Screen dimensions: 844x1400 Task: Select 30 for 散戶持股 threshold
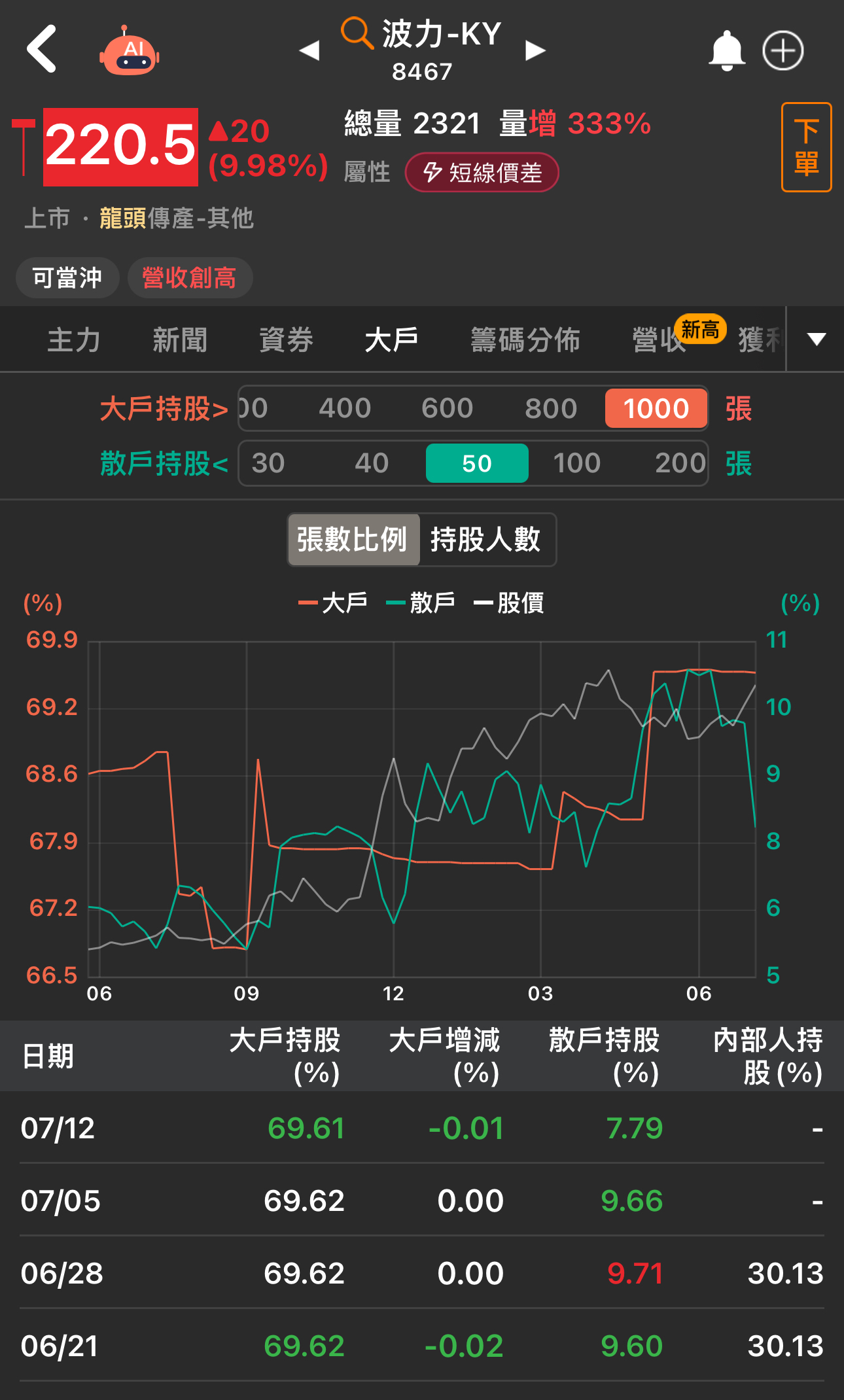click(268, 464)
